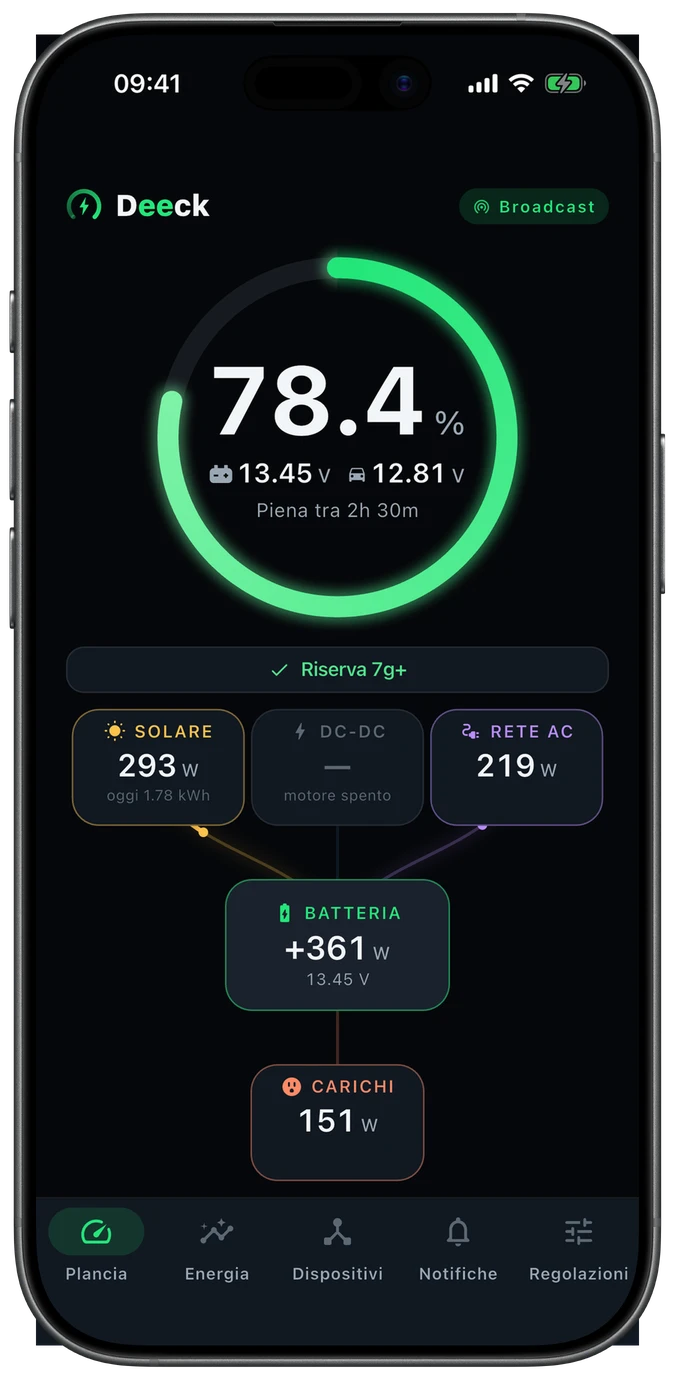
Task: Open the Notifiche tab
Action: 458,1246
